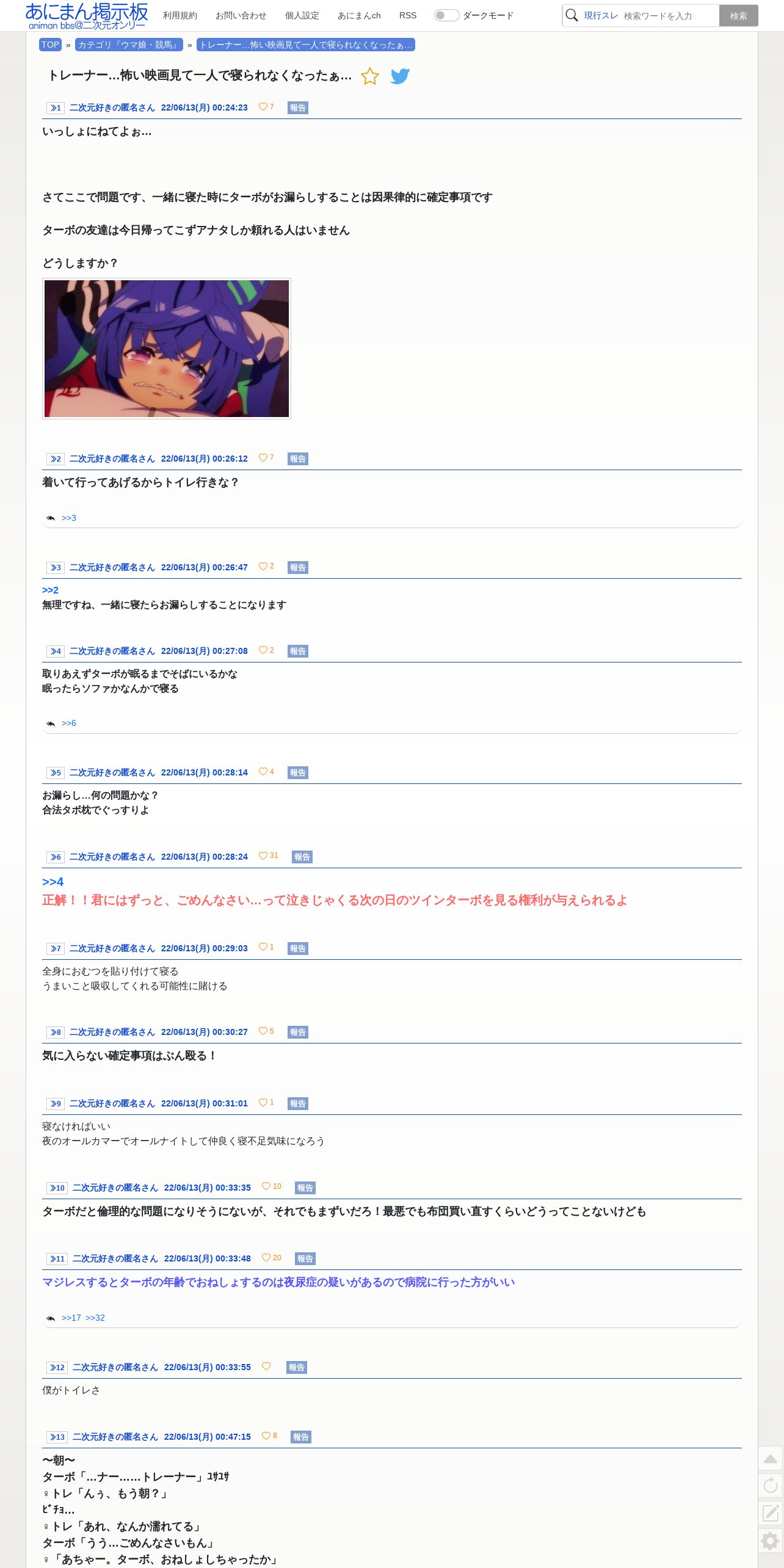The height and width of the screenshot is (1568, 784).
Task: Share the thread via Twitter bird
Action: click(400, 76)
